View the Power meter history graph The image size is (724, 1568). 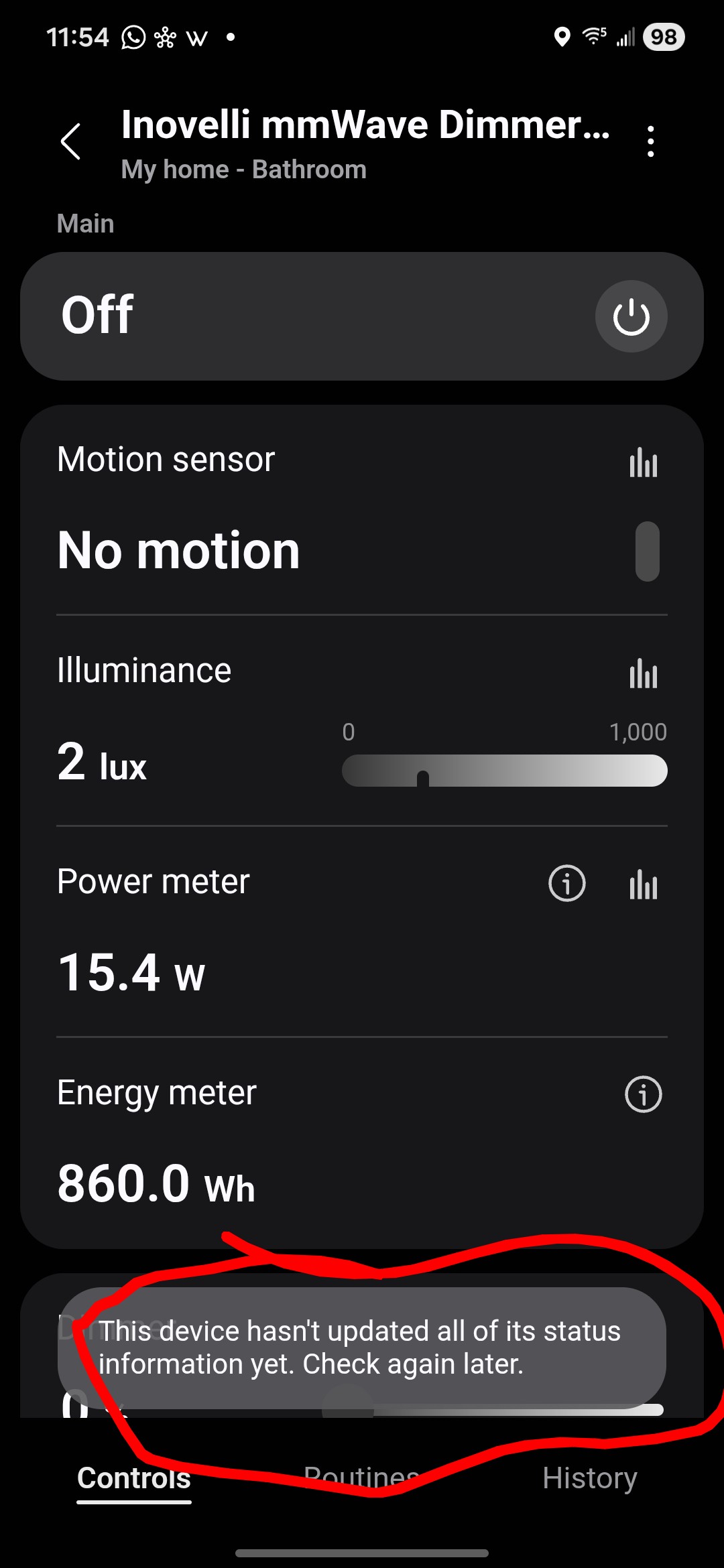pos(643,885)
